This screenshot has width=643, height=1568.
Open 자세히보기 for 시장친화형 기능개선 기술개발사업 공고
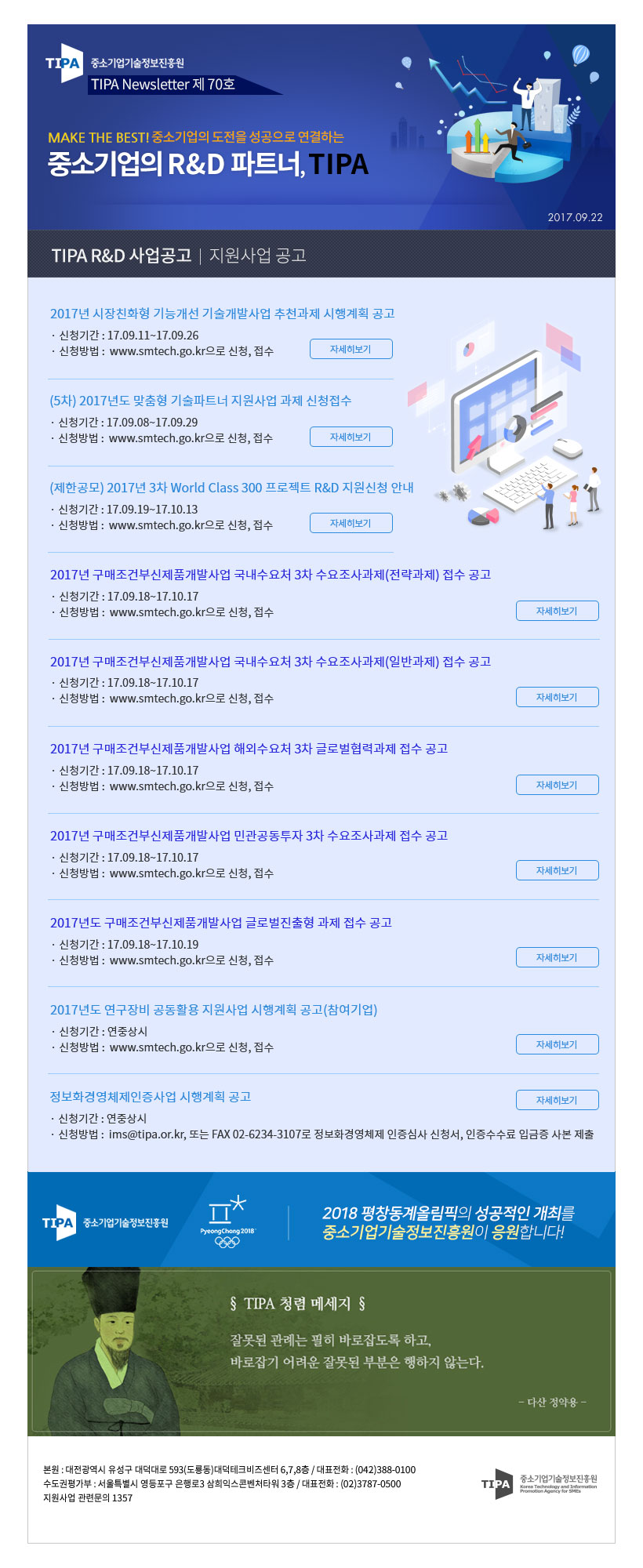point(351,349)
